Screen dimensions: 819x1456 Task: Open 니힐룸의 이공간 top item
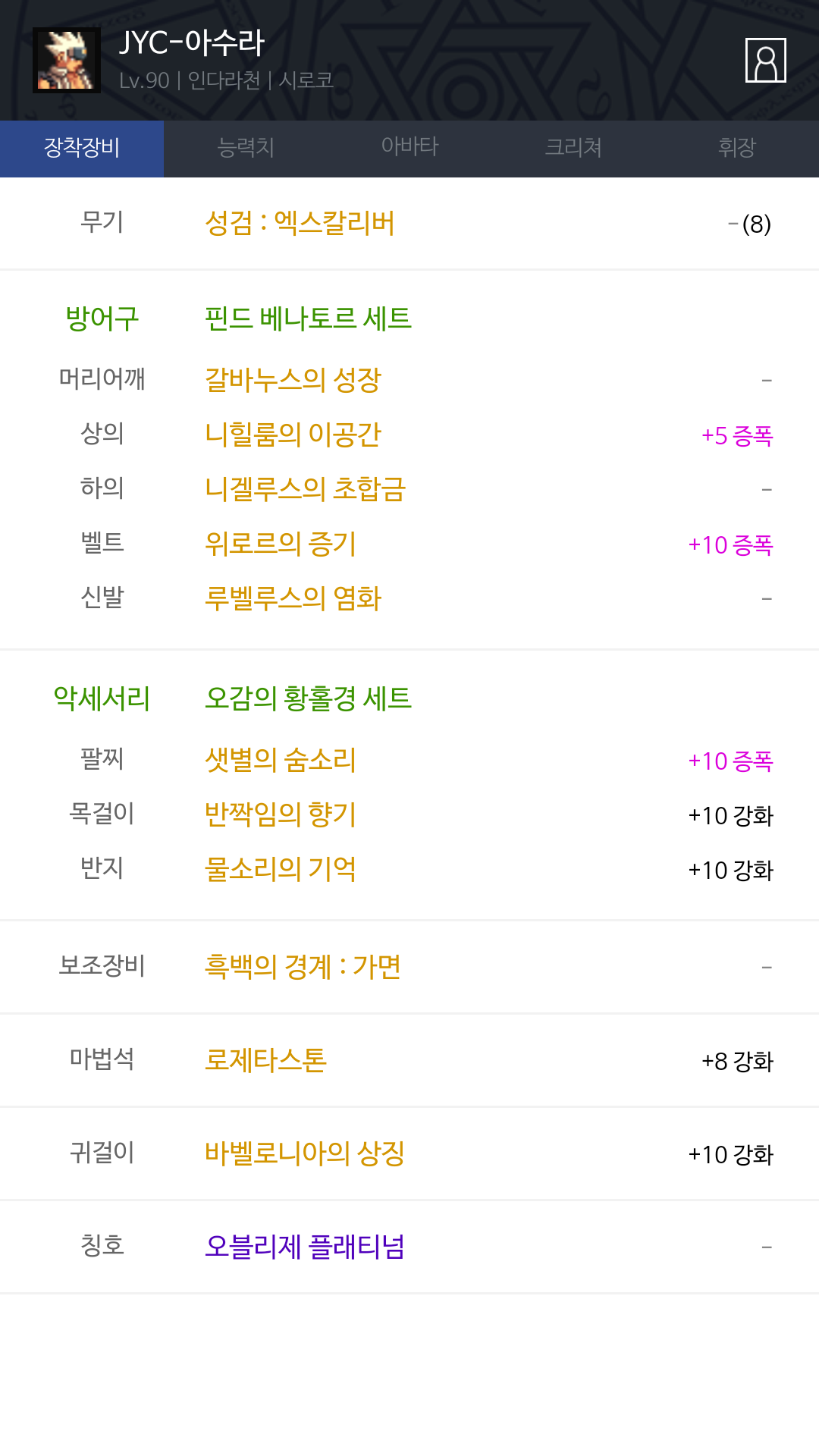pyautogui.click(x=293, y=435)
